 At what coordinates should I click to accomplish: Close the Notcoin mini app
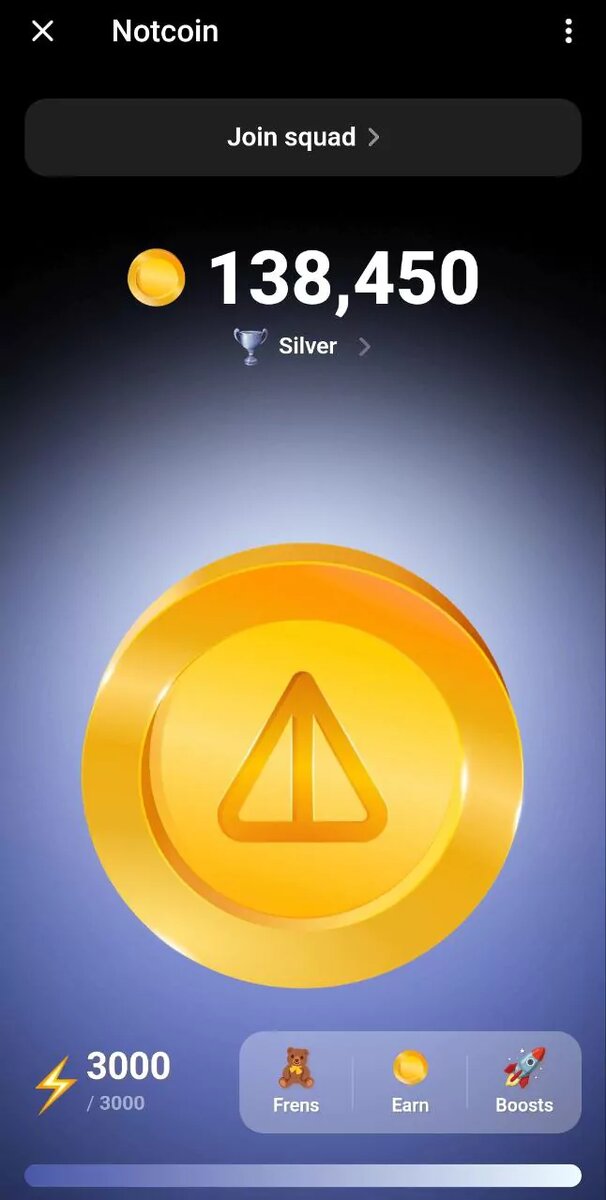point(42,31)
